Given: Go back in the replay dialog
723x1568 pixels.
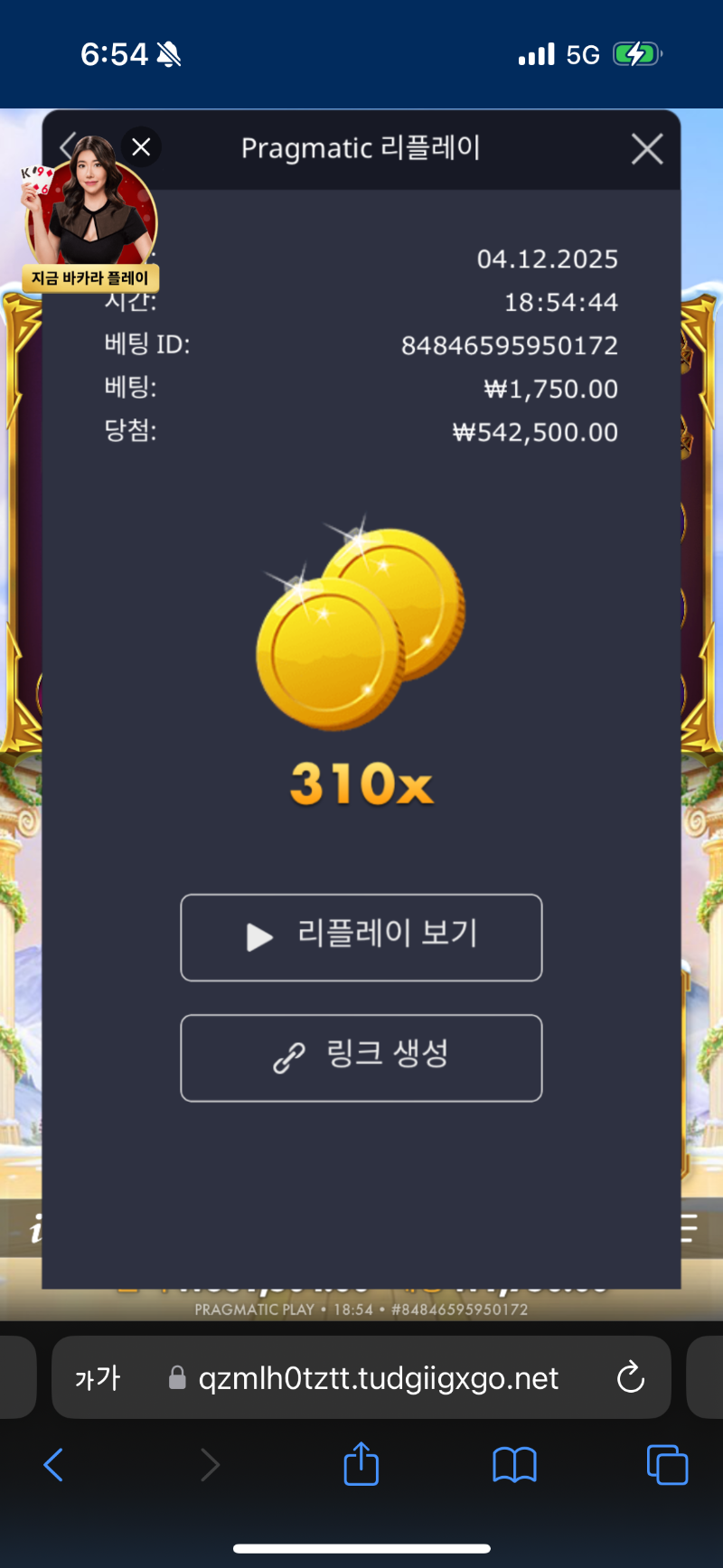Looking at the screenshot, I should click(x=65, y=146).
